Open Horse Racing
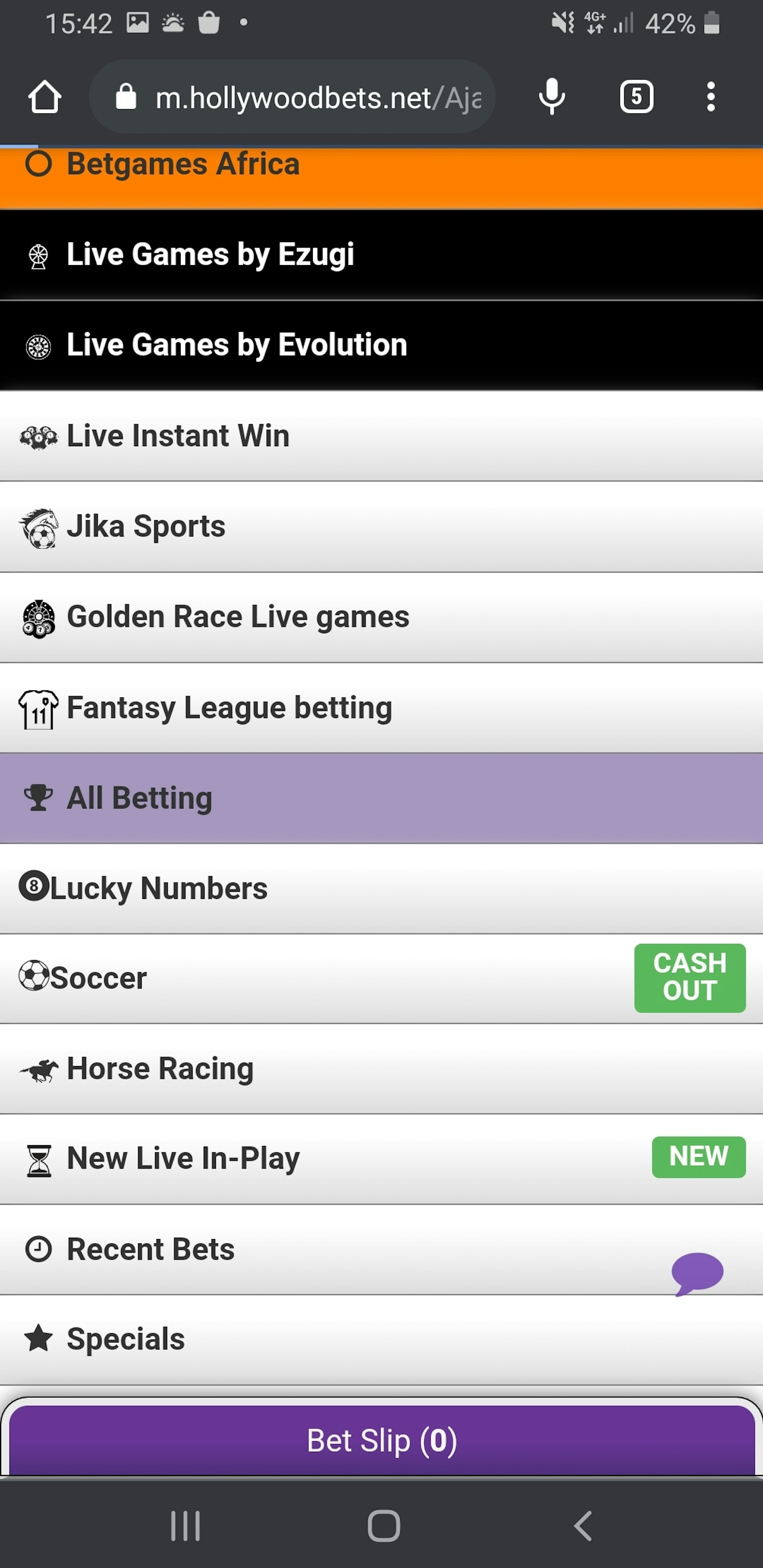This screenshot has width=763, height=1568. pos(160,1069)
